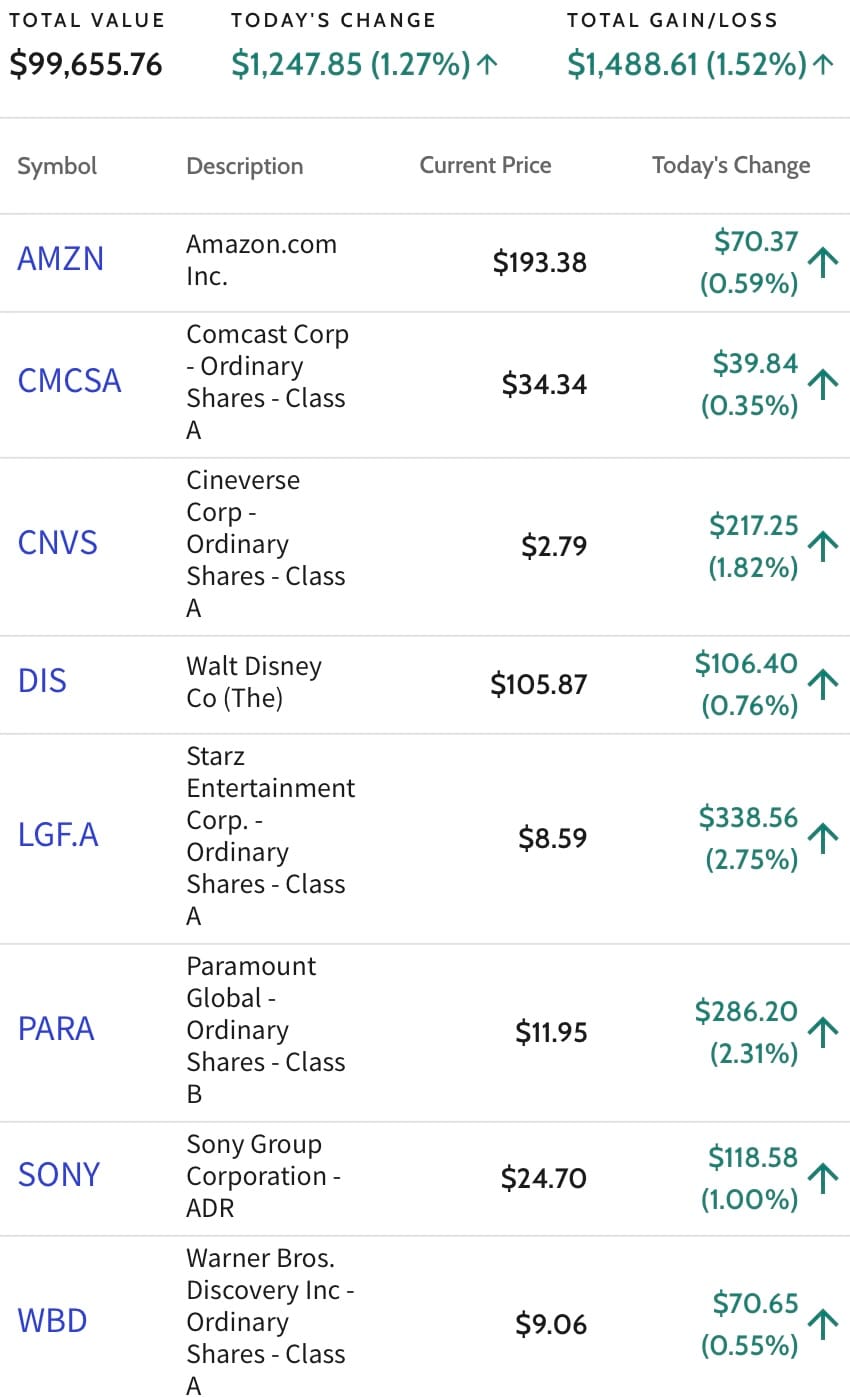Select the DIS symbol link
The image size is (850, 1397).
coord(42,682)
